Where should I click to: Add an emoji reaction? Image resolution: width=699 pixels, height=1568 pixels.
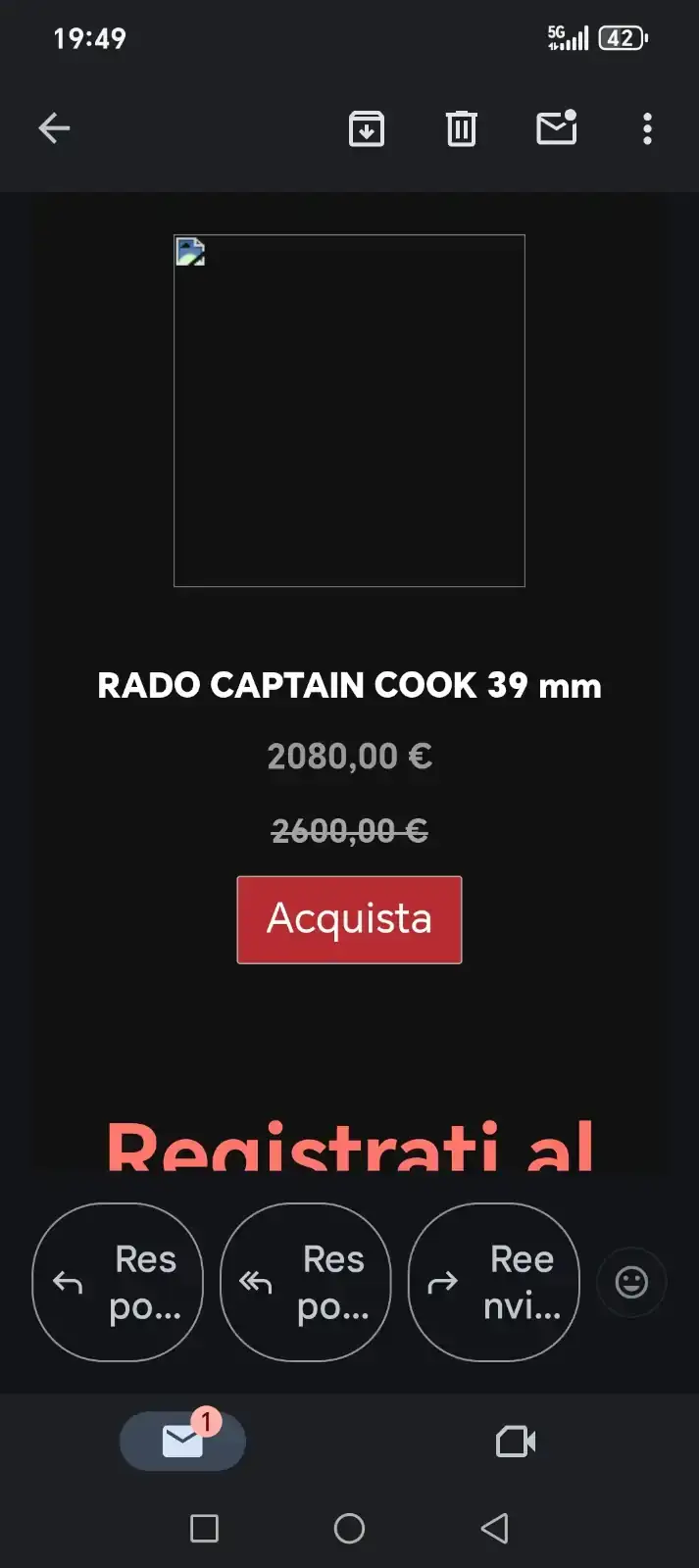click(x=631, y=1282)
